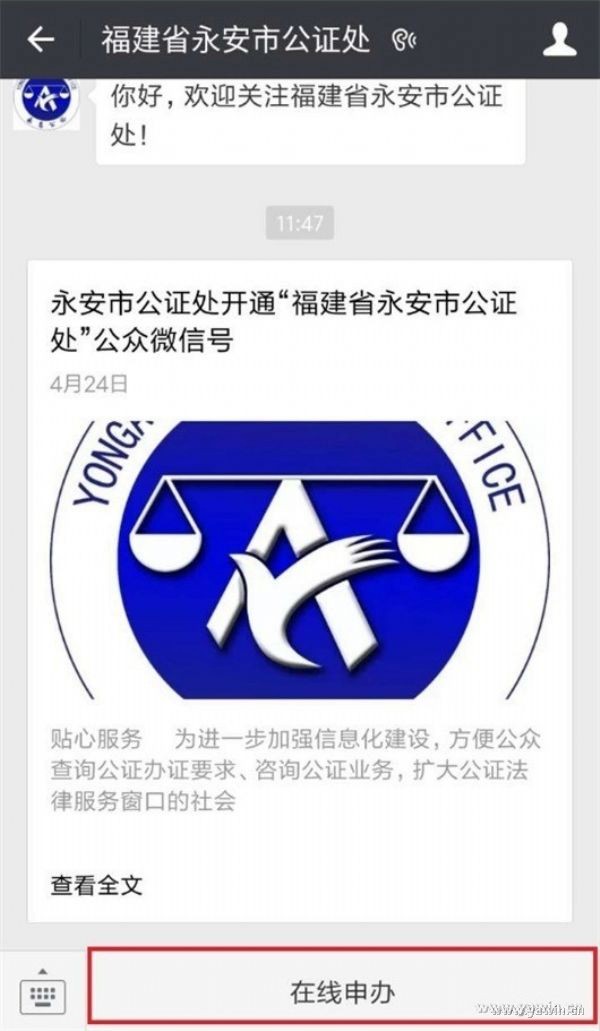Tap the notary office avatar
Viewport: 600px width, 1031px height.
(x=47, y=104)
